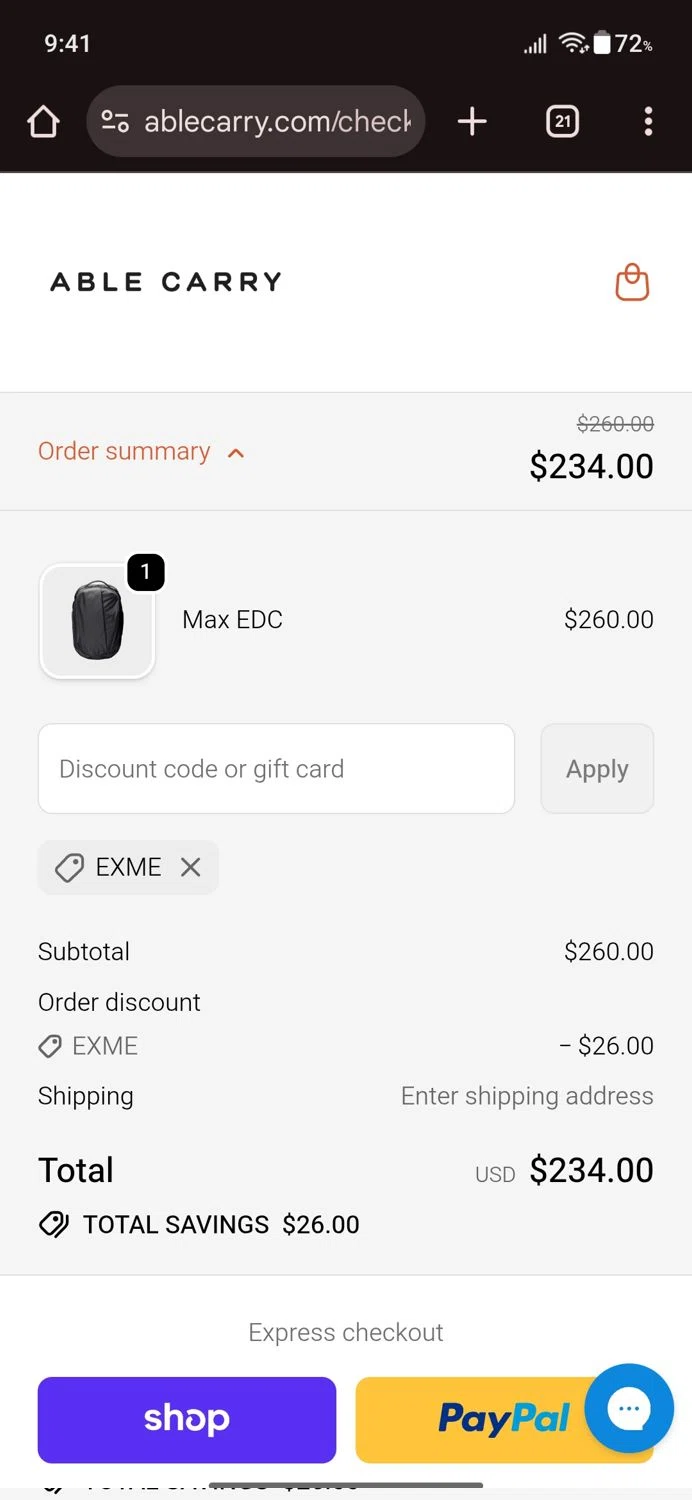The width and height of the screenshot is (692, 1500).
Task: Focus the discount code or gift card field
Action: pyautogui.click(x=276, y=769)
